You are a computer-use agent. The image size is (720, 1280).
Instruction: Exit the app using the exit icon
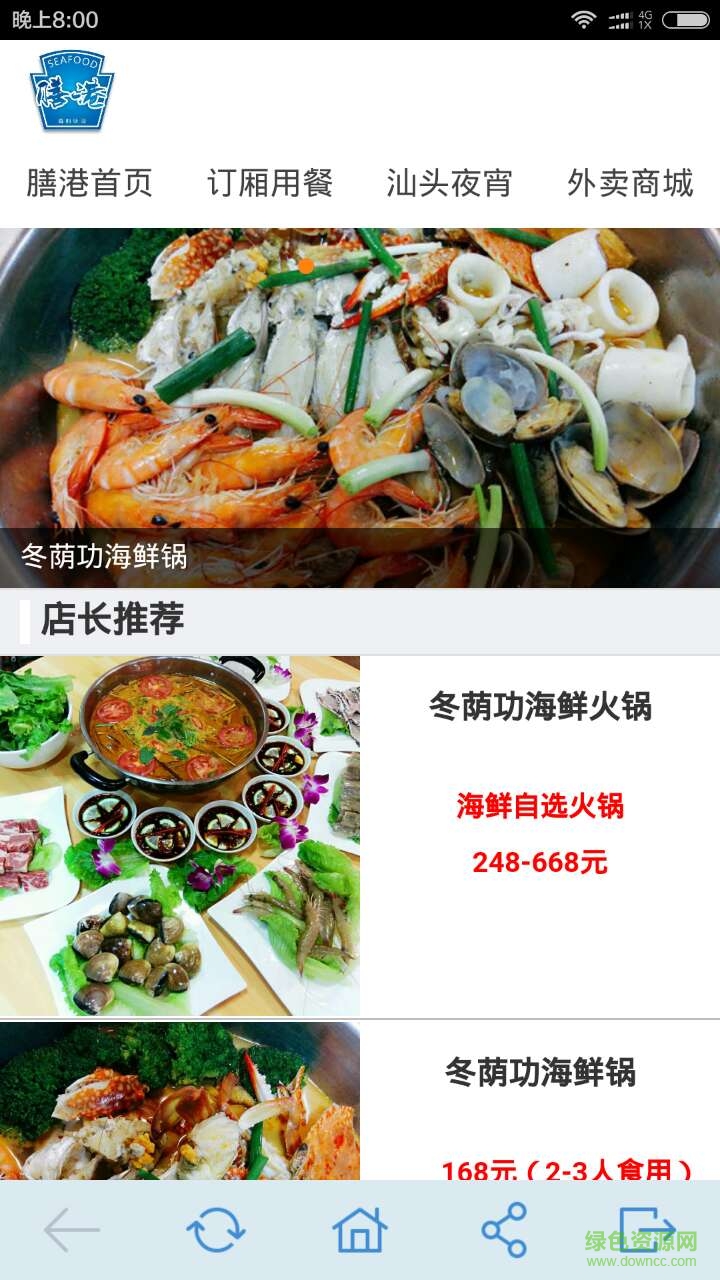coord(646,1230)
